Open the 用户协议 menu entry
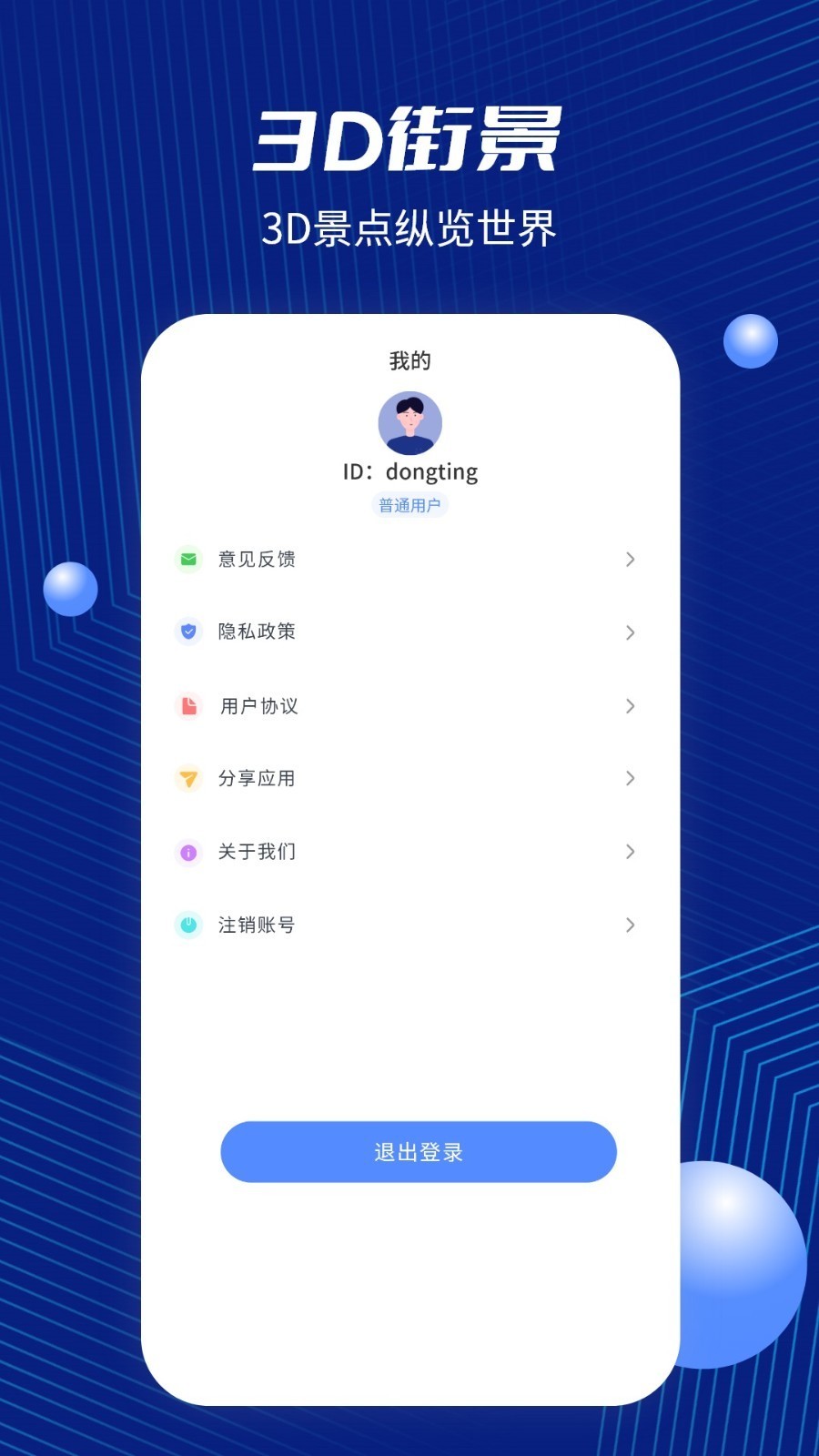819x1456 pixels. coord(258,706)
